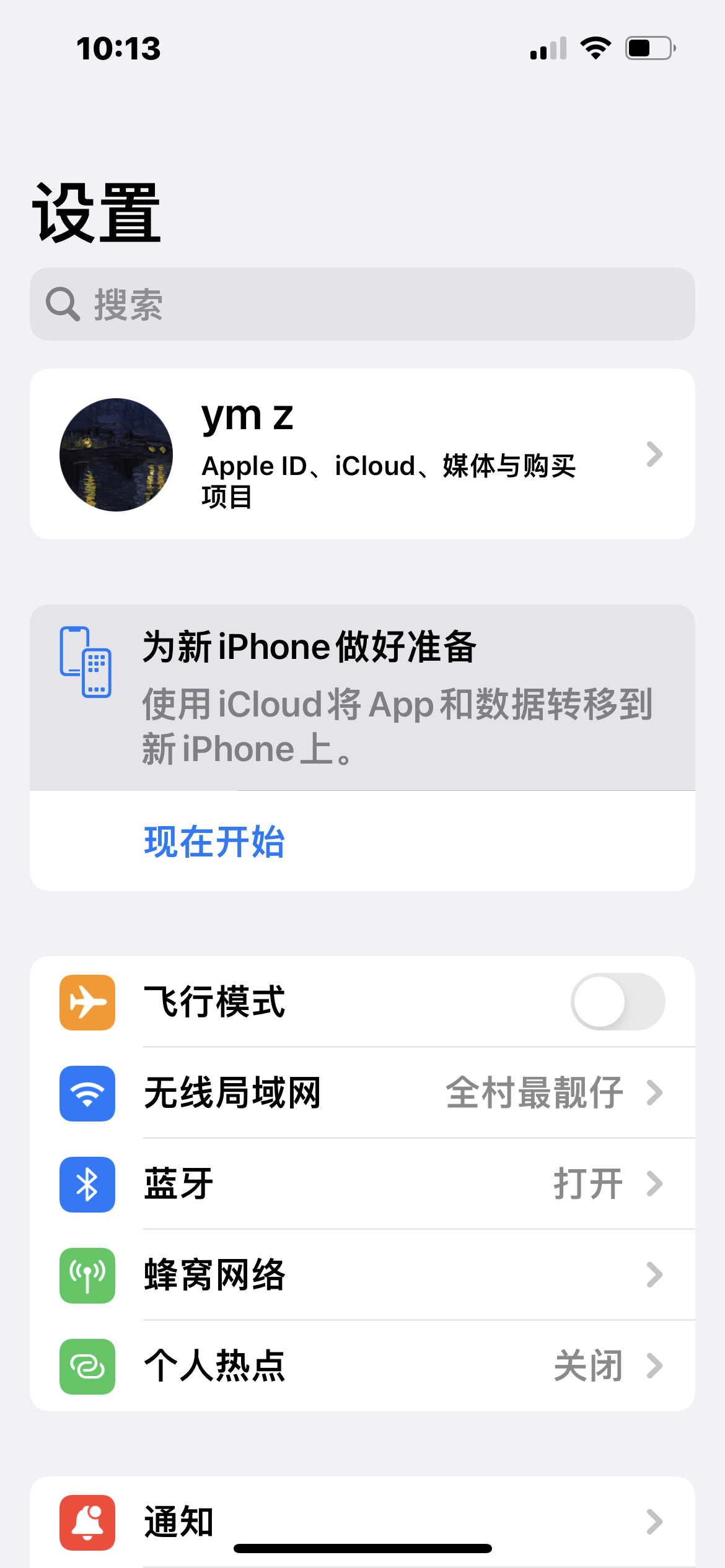This screenshot has height=1568, width=725.
Task: Go to 蜂窝网络 settings
Action: coord(362,1274)
